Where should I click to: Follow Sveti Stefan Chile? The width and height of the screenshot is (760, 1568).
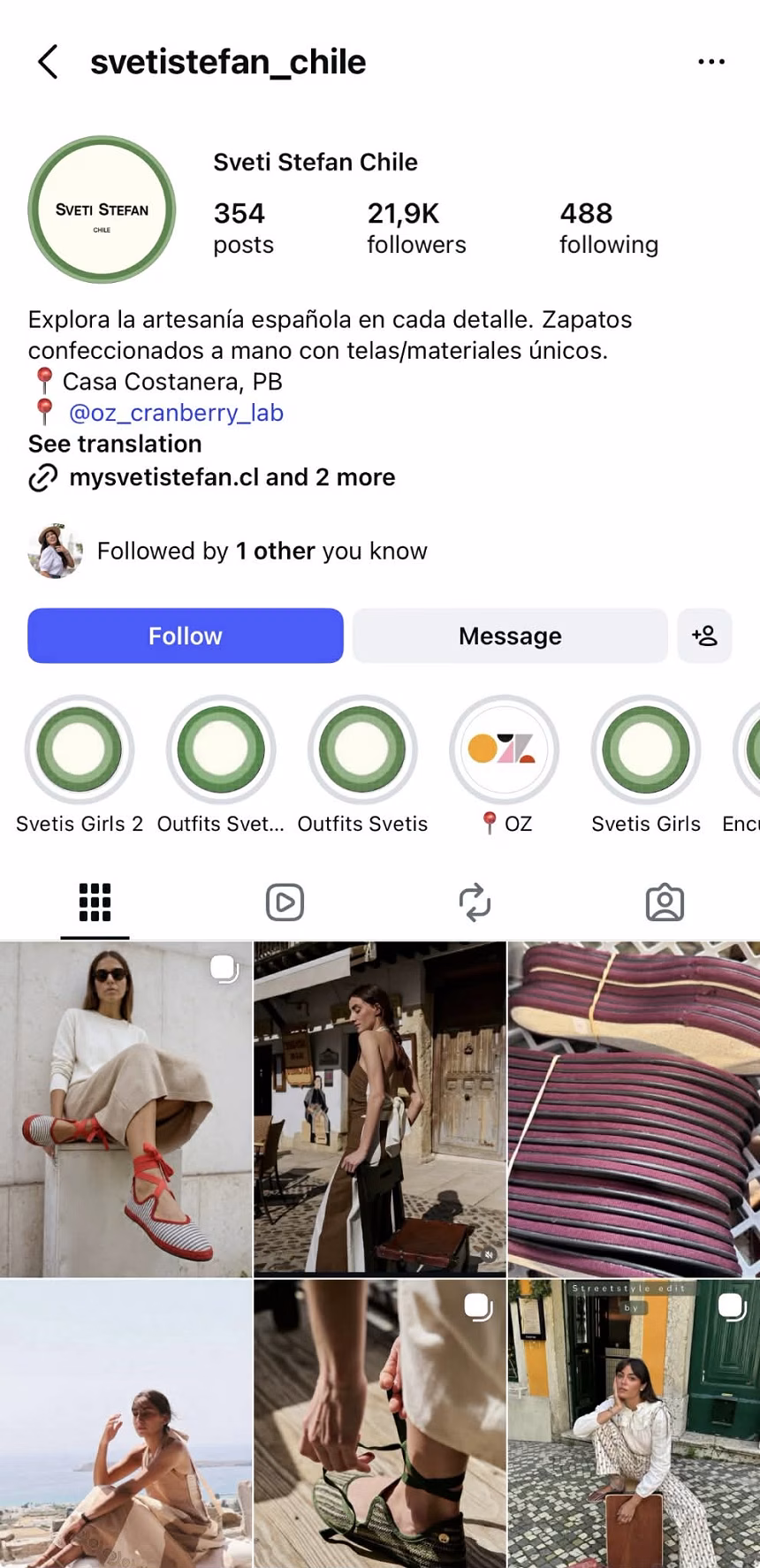[x=185, y=636]
